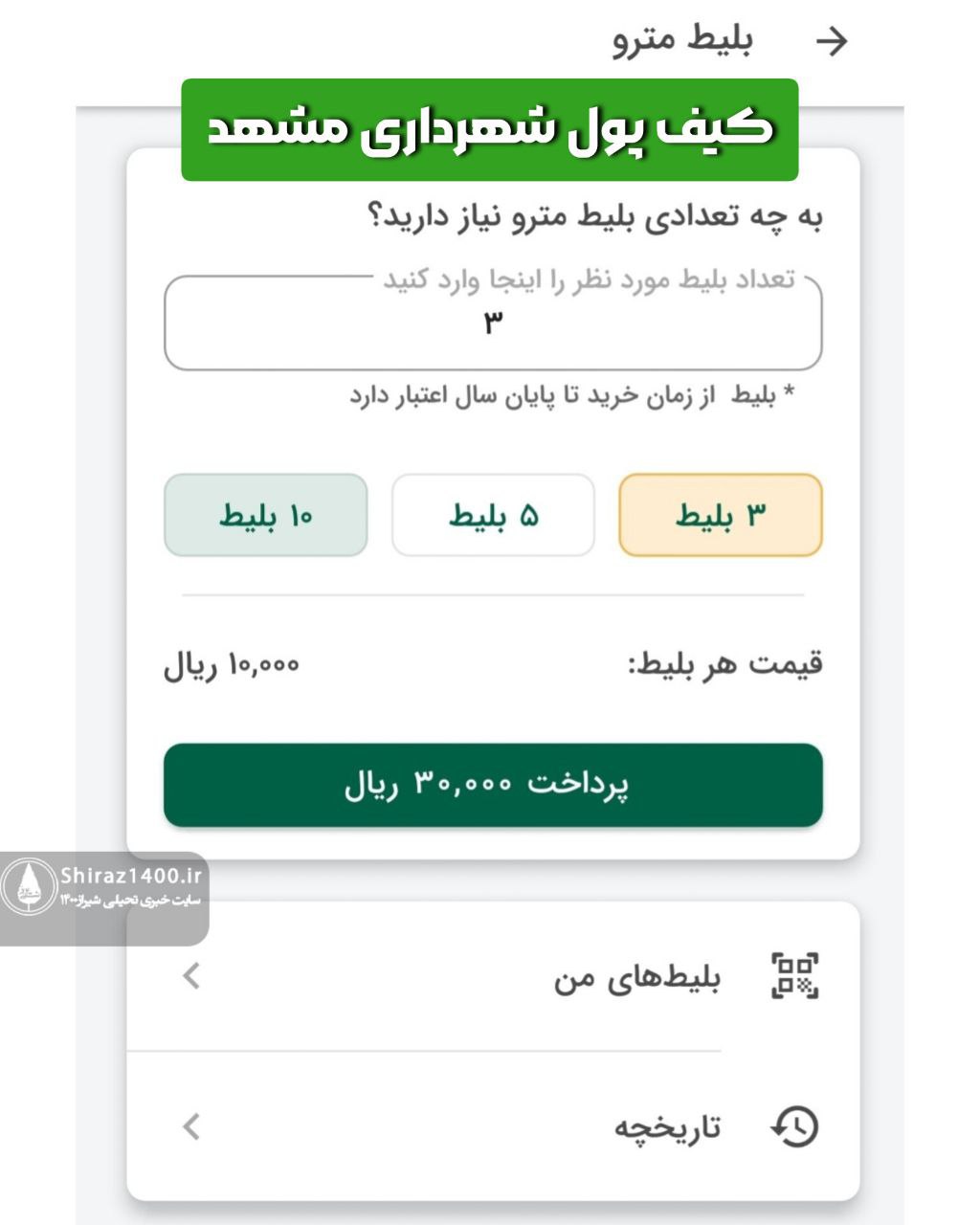Pay ۳۰,۰۰۰ ریال with the پرداخت button
Screen dimensions: 980x1225
[493, 785]
